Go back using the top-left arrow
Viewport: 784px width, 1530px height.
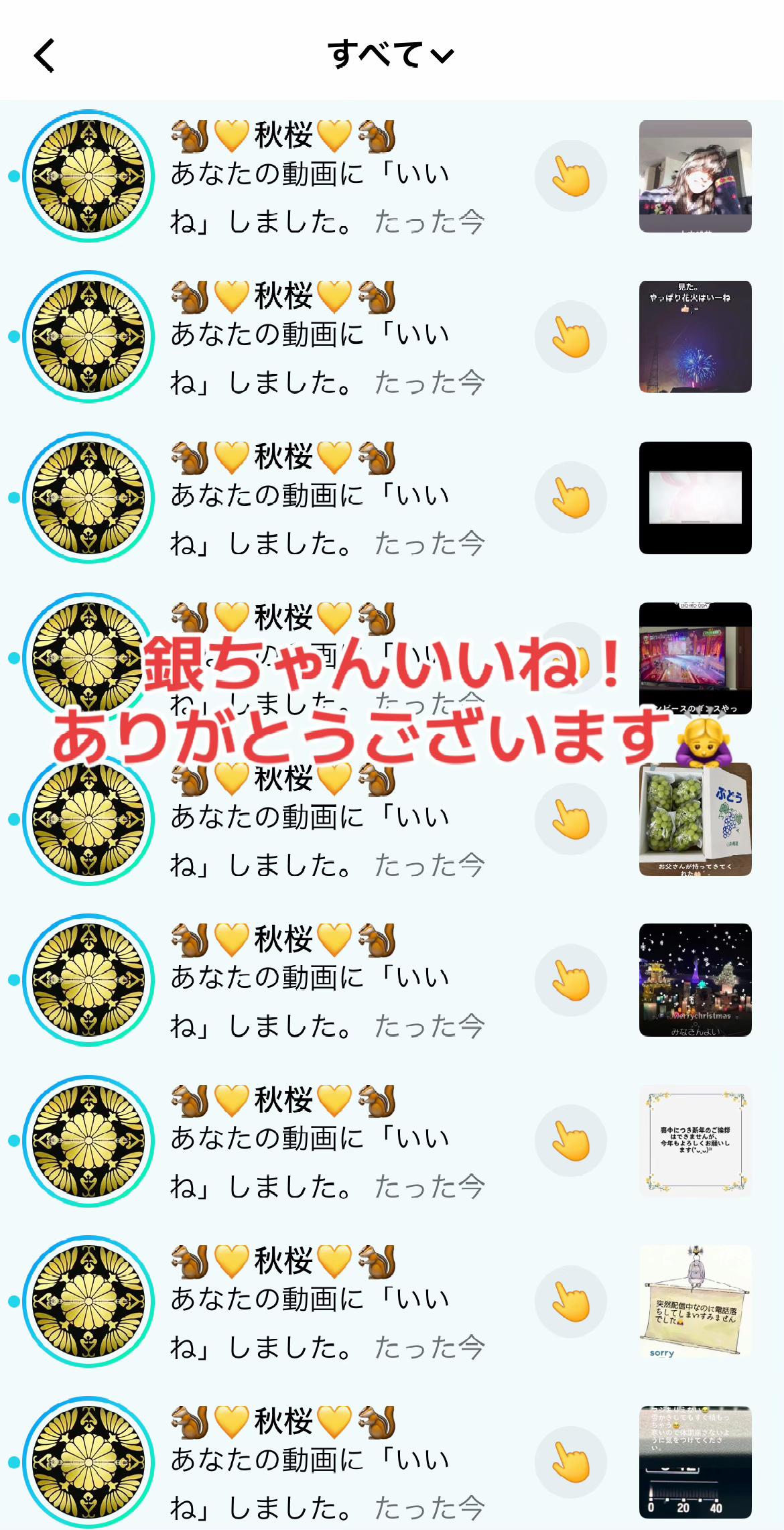coord(44,55)
